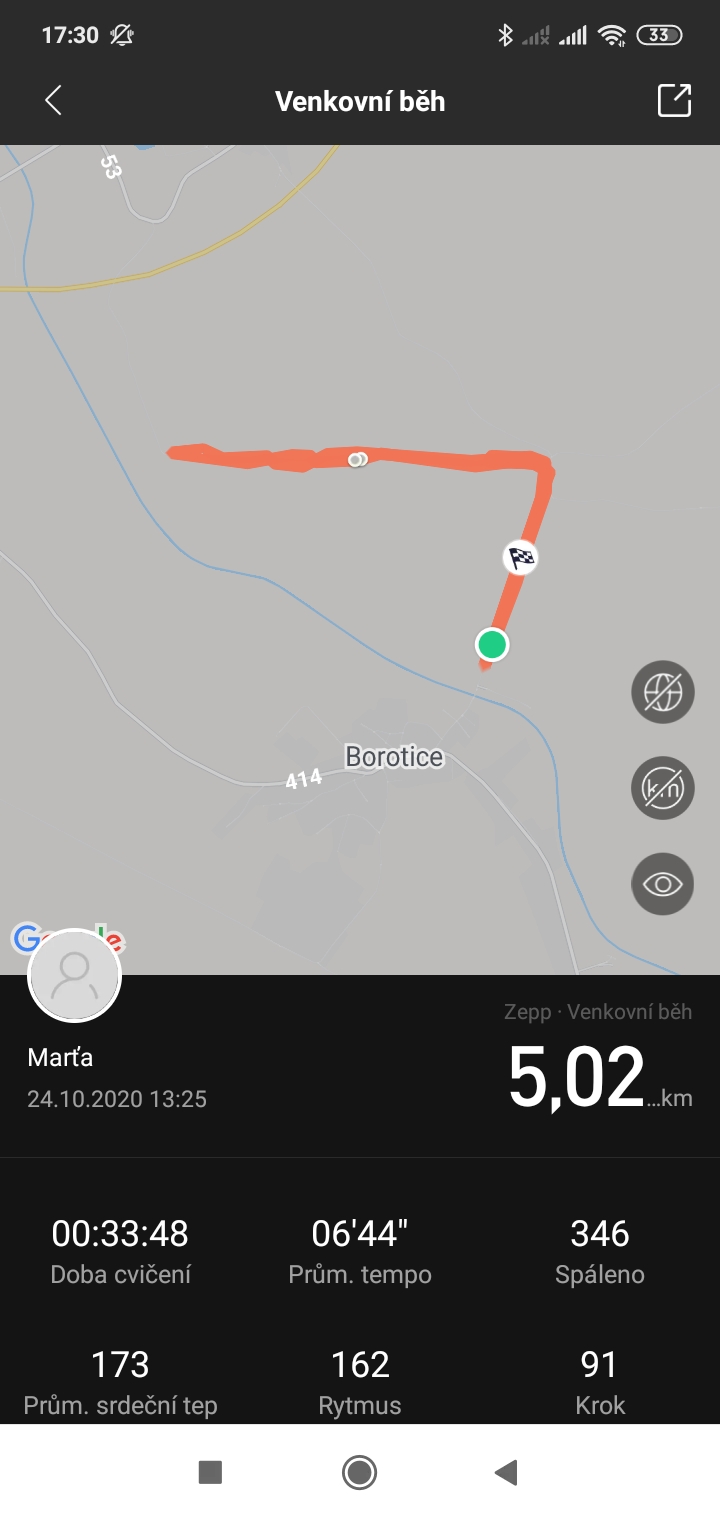
Task: Toggle the map display mode
Action: [x=663, y=691]
